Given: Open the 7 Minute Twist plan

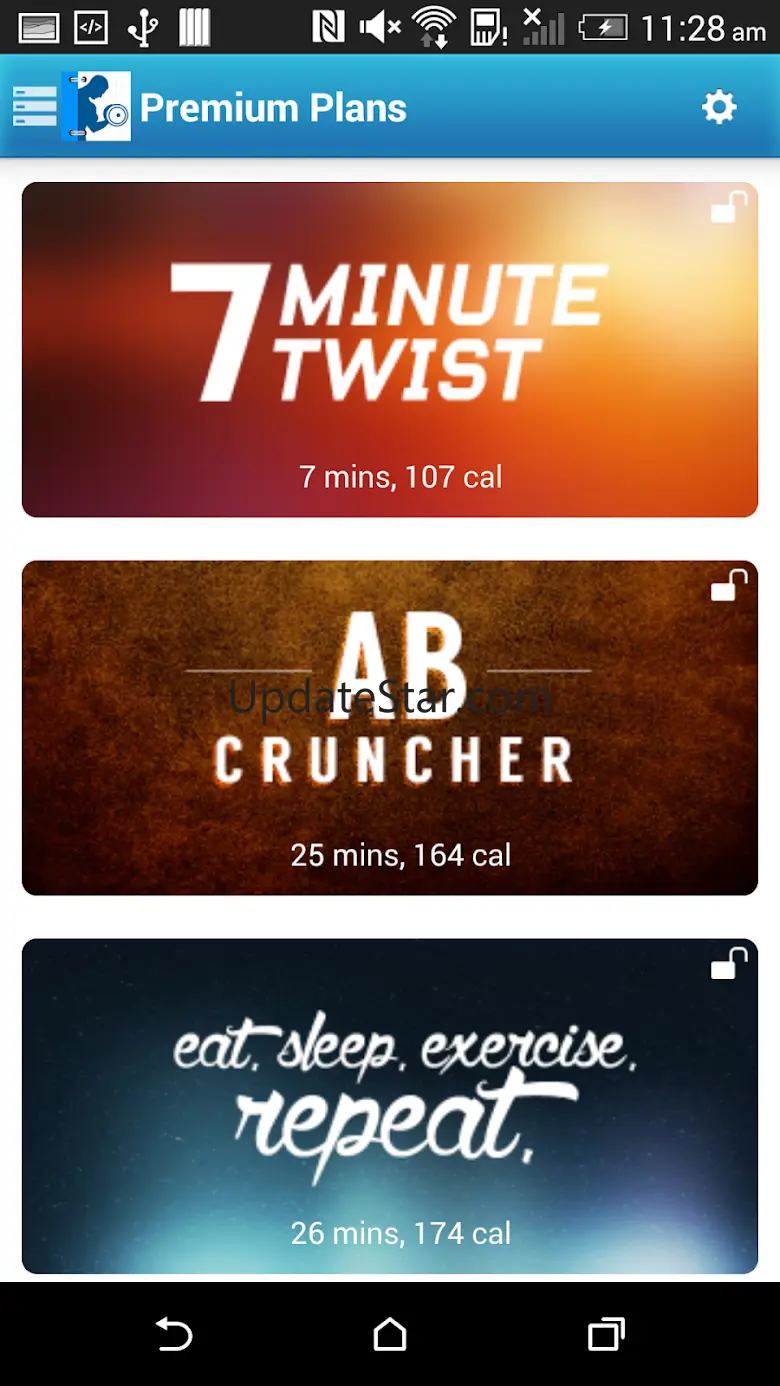Looking at the screenshot, I should [x=390, y=350].
